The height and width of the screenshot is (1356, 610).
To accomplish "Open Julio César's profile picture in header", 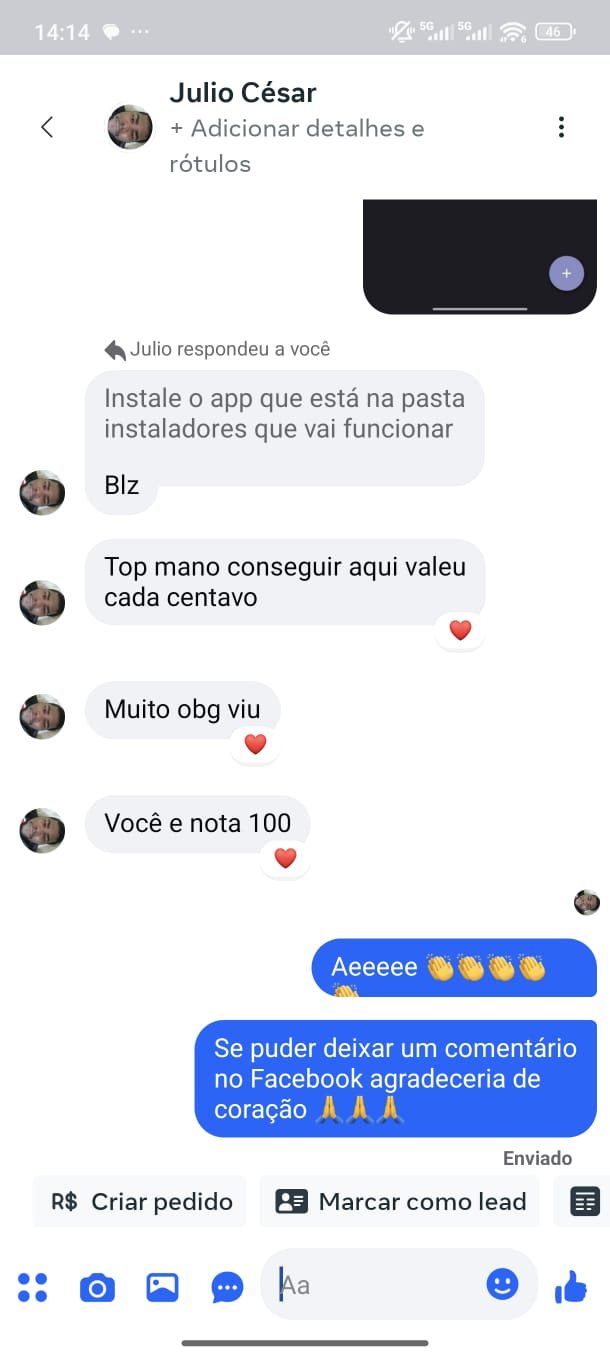I will point(130,127).
